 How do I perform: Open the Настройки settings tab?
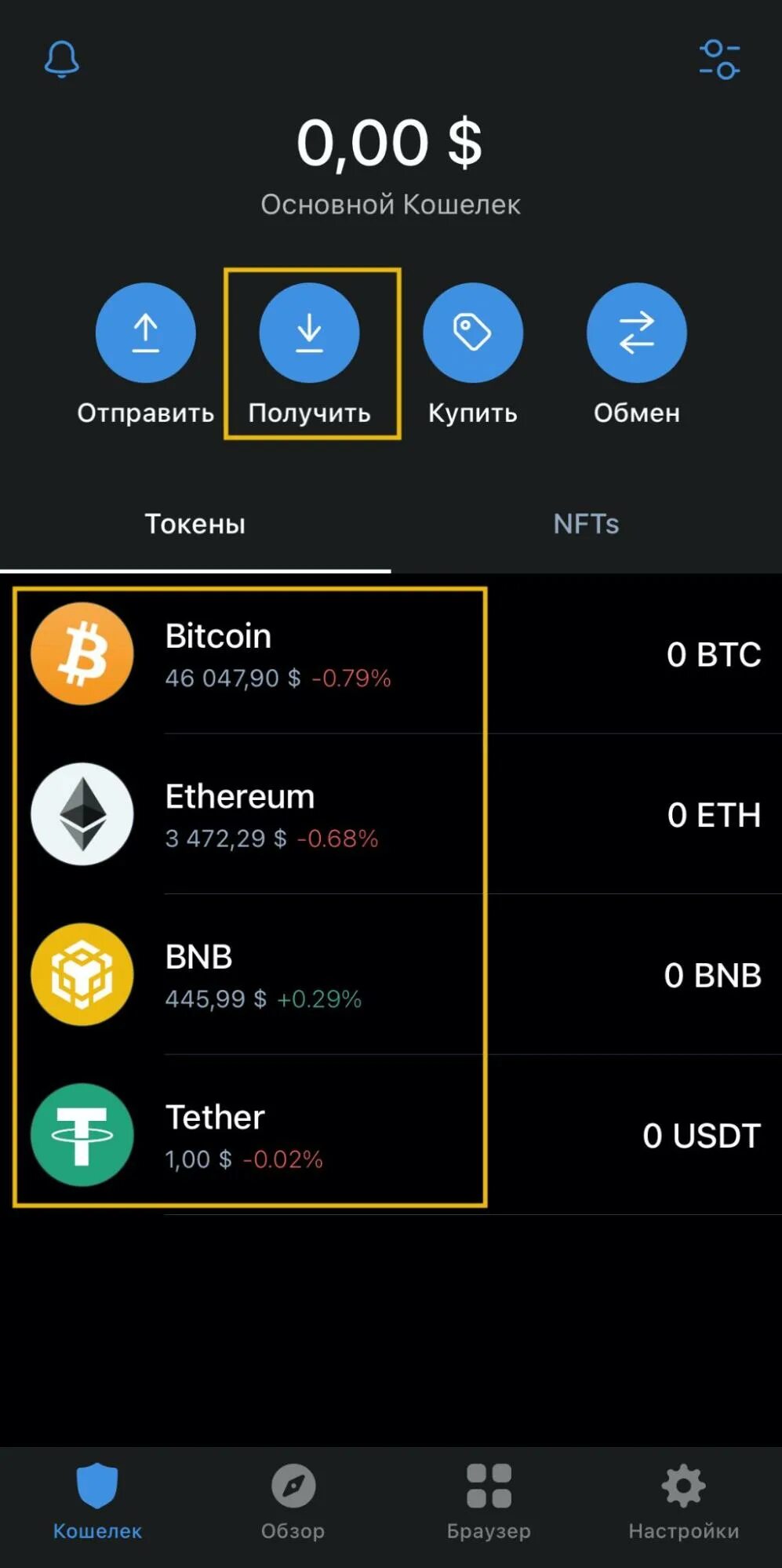(684, 1502)
